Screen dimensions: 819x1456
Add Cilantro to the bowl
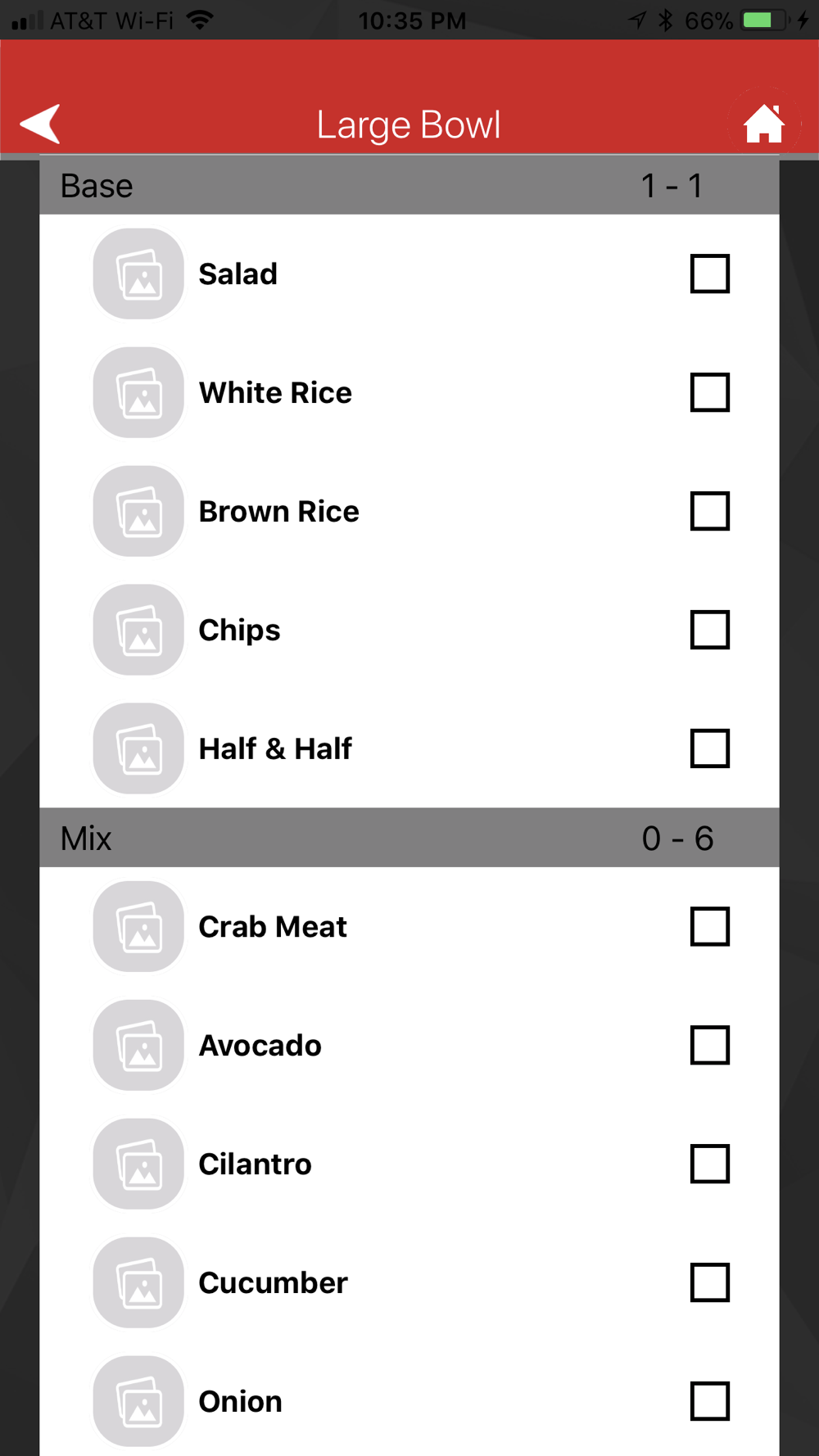coord(710,1164)
